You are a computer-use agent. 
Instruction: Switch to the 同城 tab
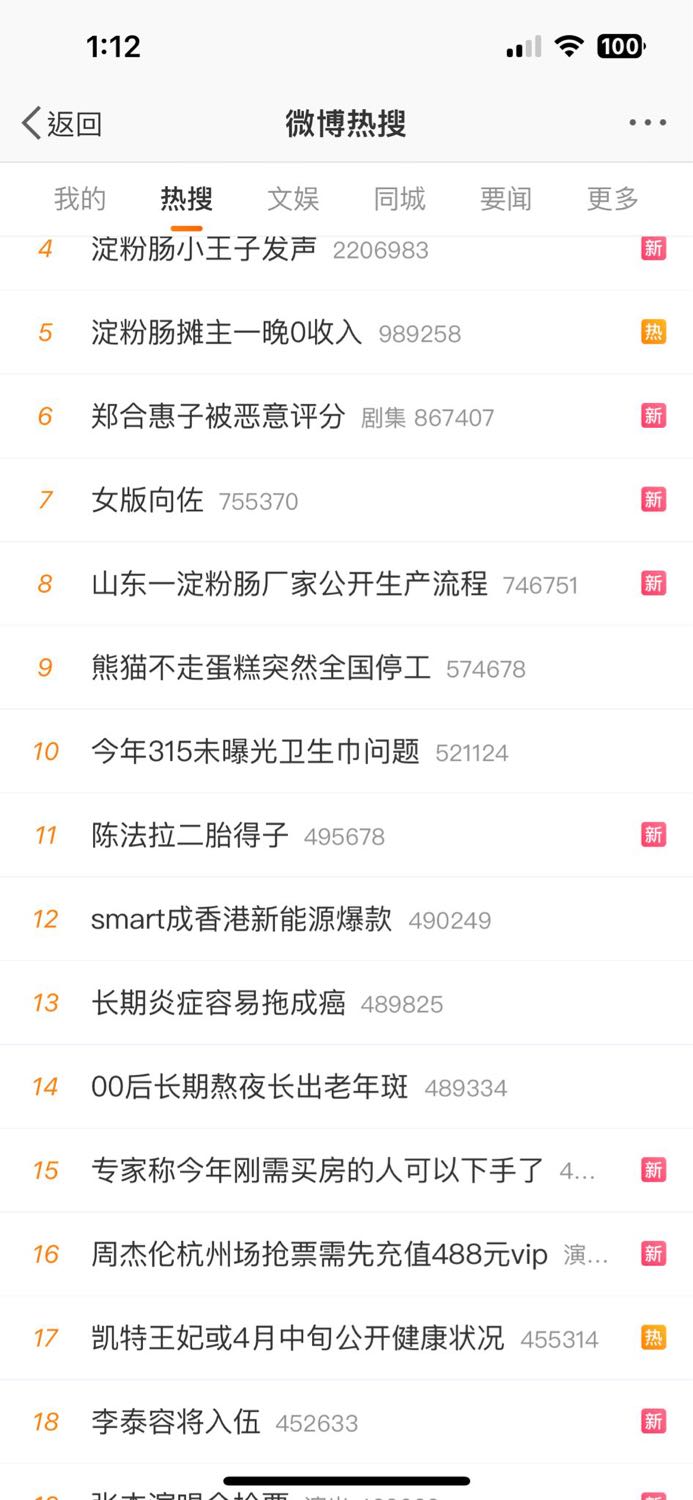click(400, 199)
